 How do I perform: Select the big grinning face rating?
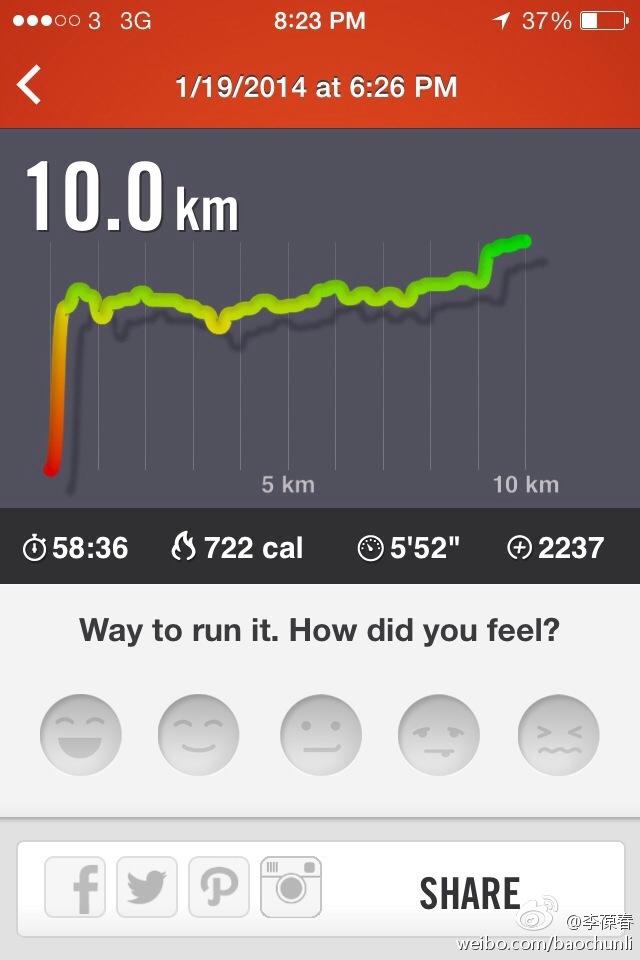point(81,735)
